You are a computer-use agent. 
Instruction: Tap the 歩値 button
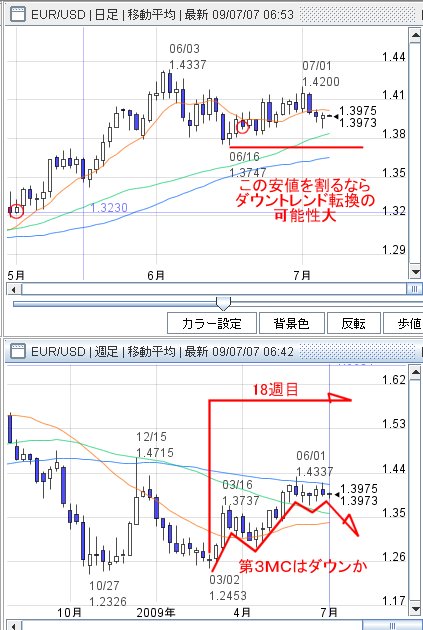tap(403, 323)
